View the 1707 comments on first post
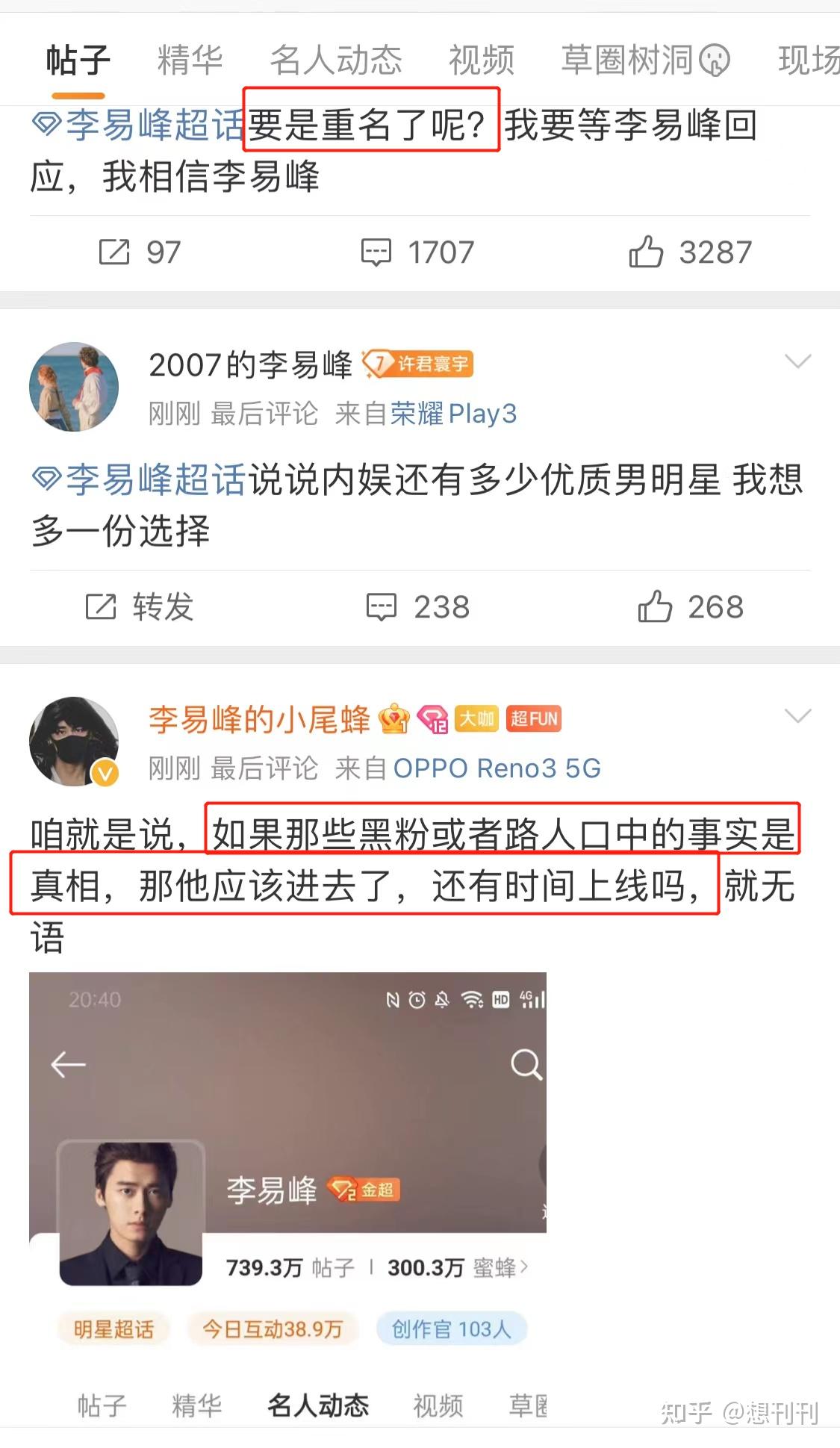Image resolution: width=840 pixels, height=1448 pixels. 418,252
